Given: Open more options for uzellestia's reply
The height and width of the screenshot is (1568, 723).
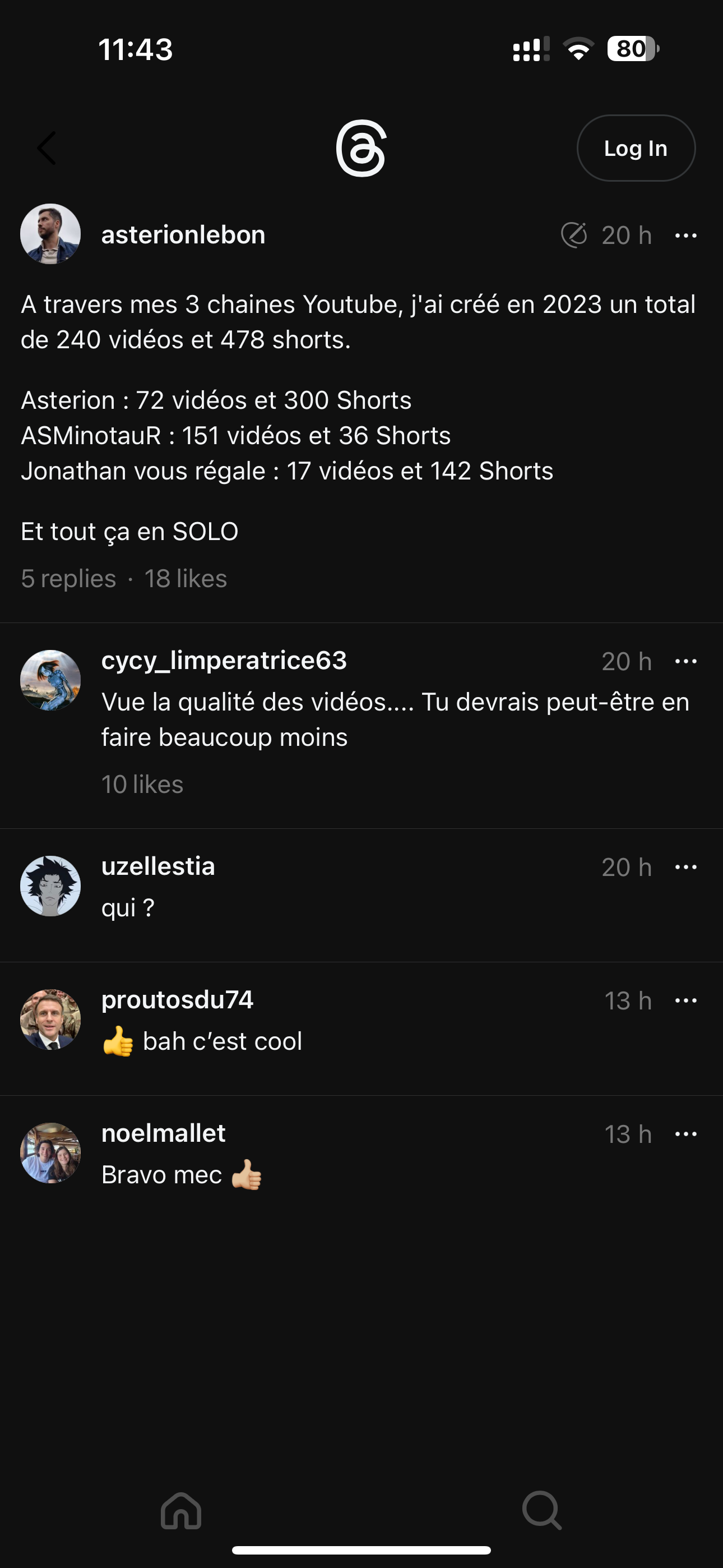Looking at the screenshot, I should coord(686,867).
